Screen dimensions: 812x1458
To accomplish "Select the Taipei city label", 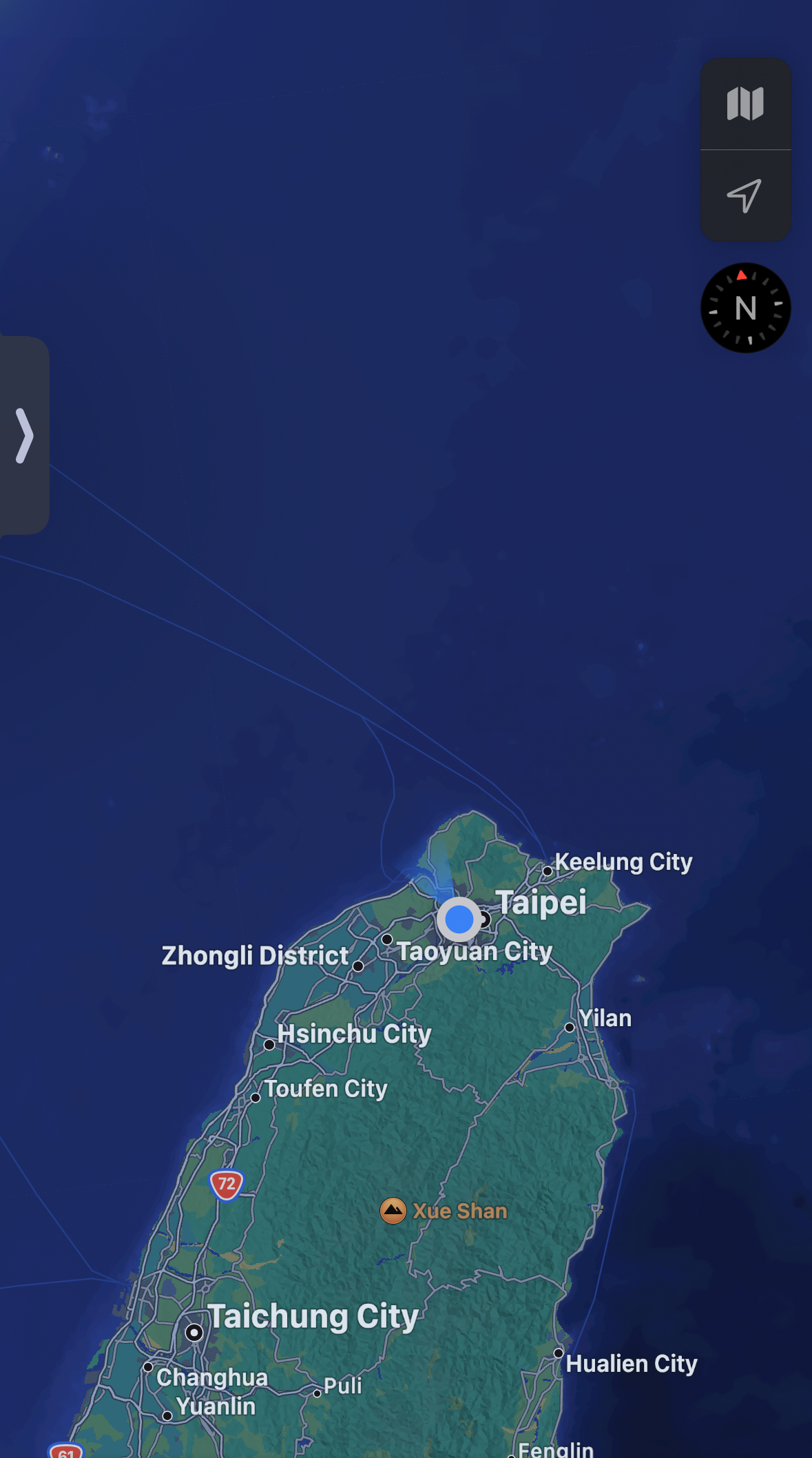I will 541,902.
